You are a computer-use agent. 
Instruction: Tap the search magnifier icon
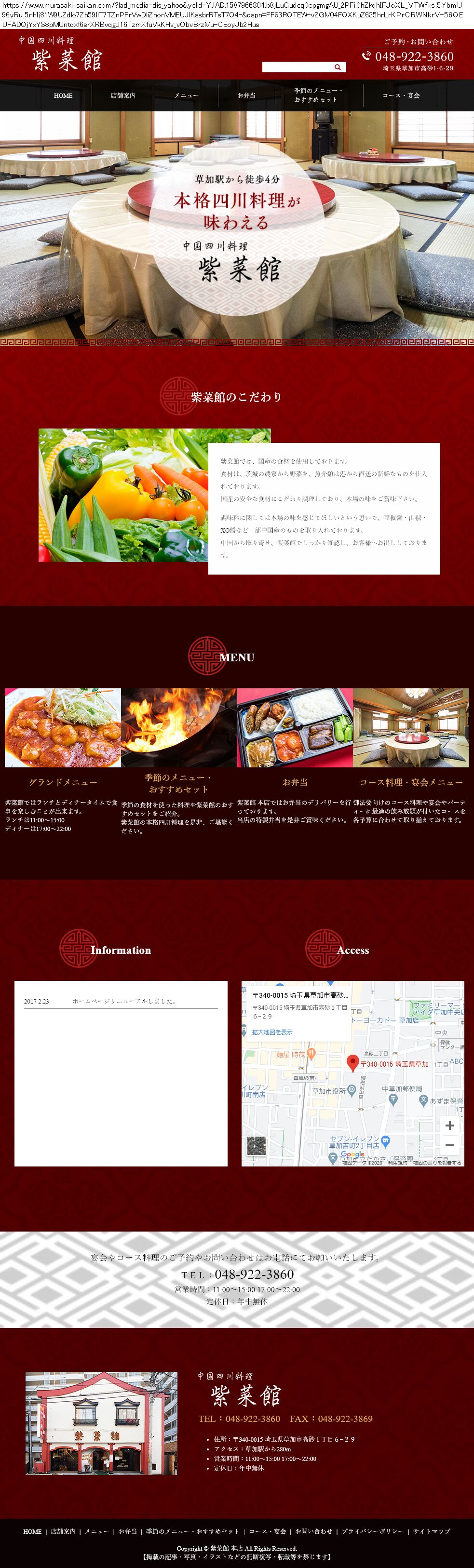point(338,67)
